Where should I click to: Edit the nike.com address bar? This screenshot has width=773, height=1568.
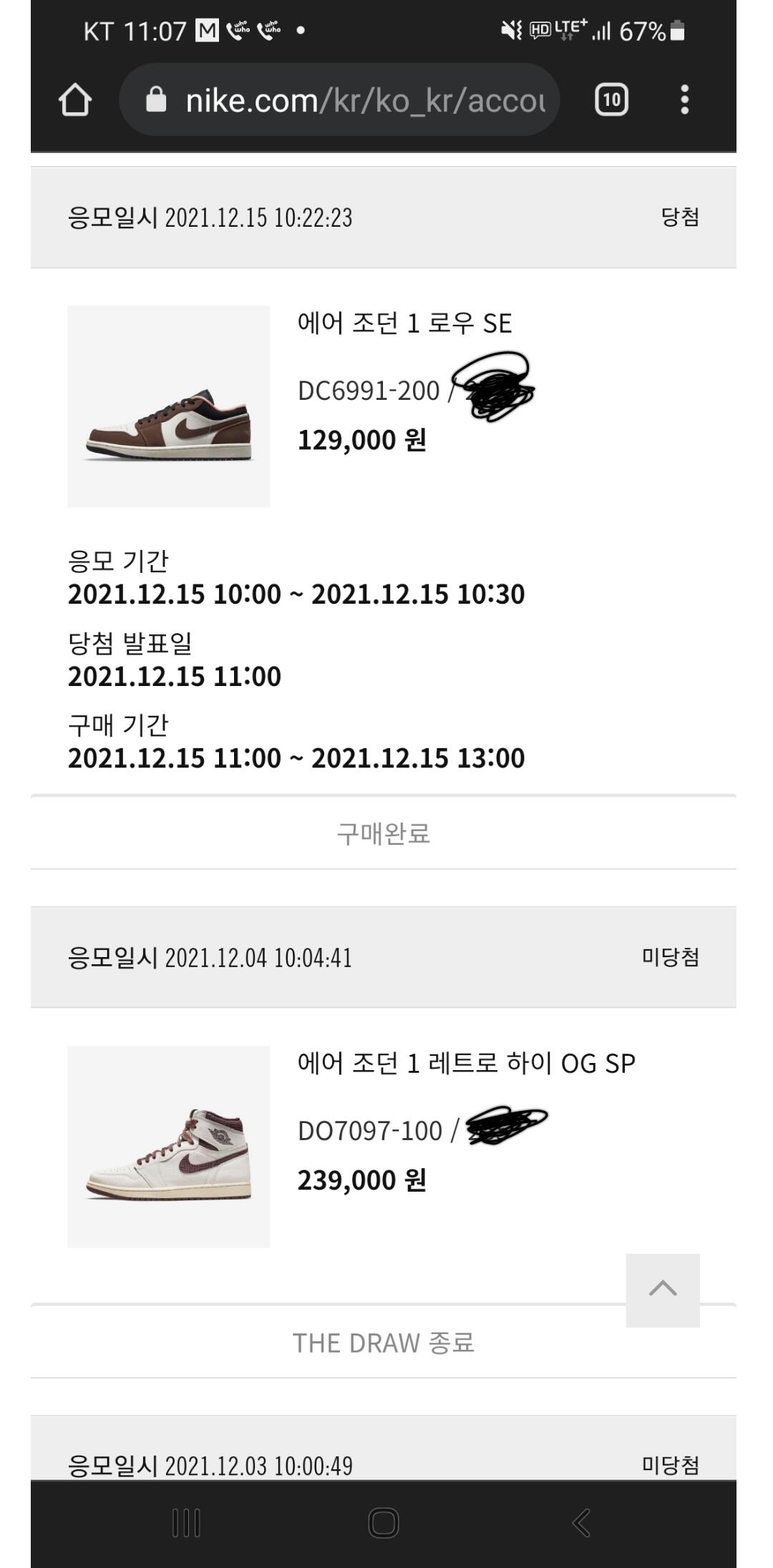coord(339,100)
